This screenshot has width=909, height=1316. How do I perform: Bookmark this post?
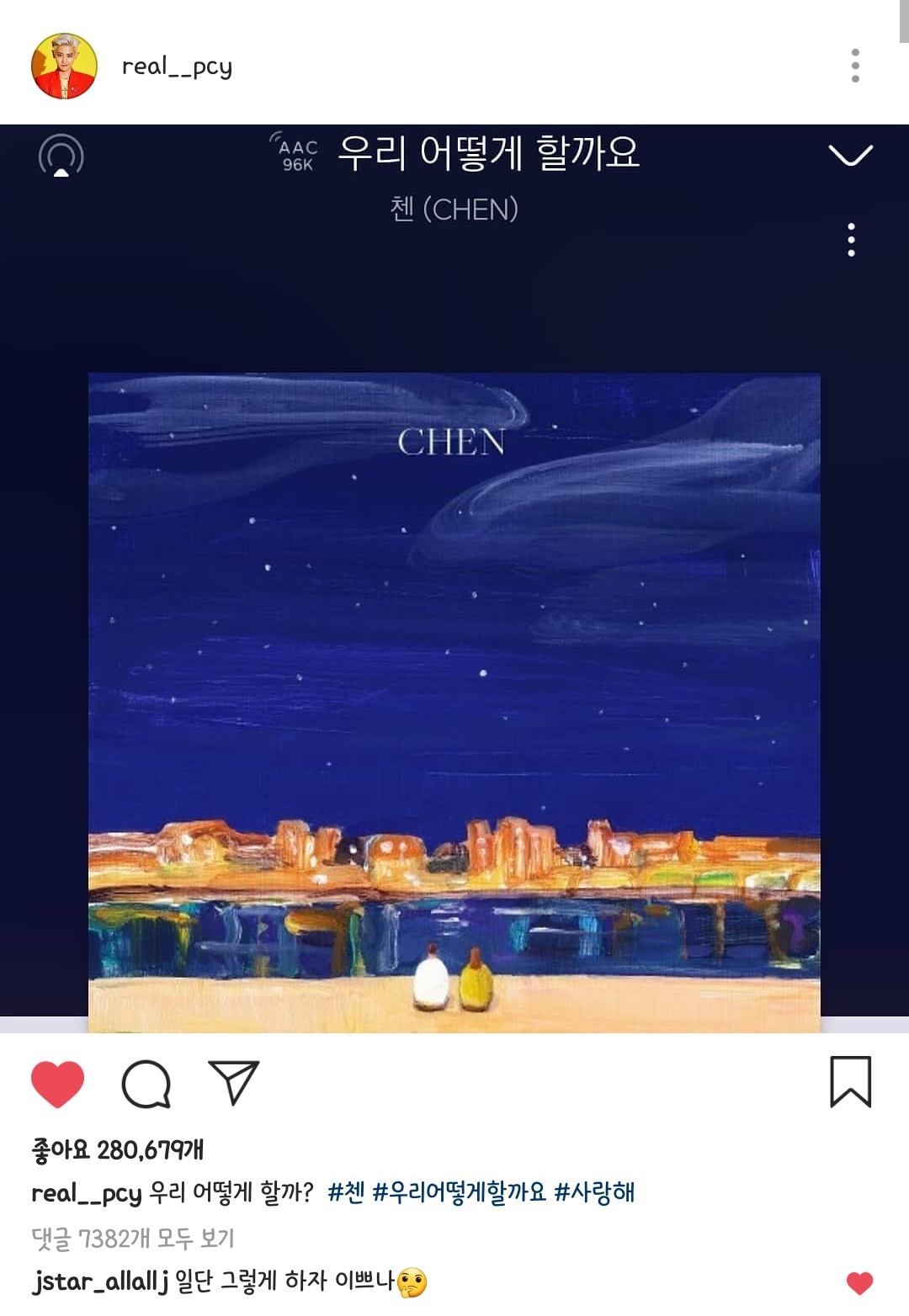click(850, 1082)
